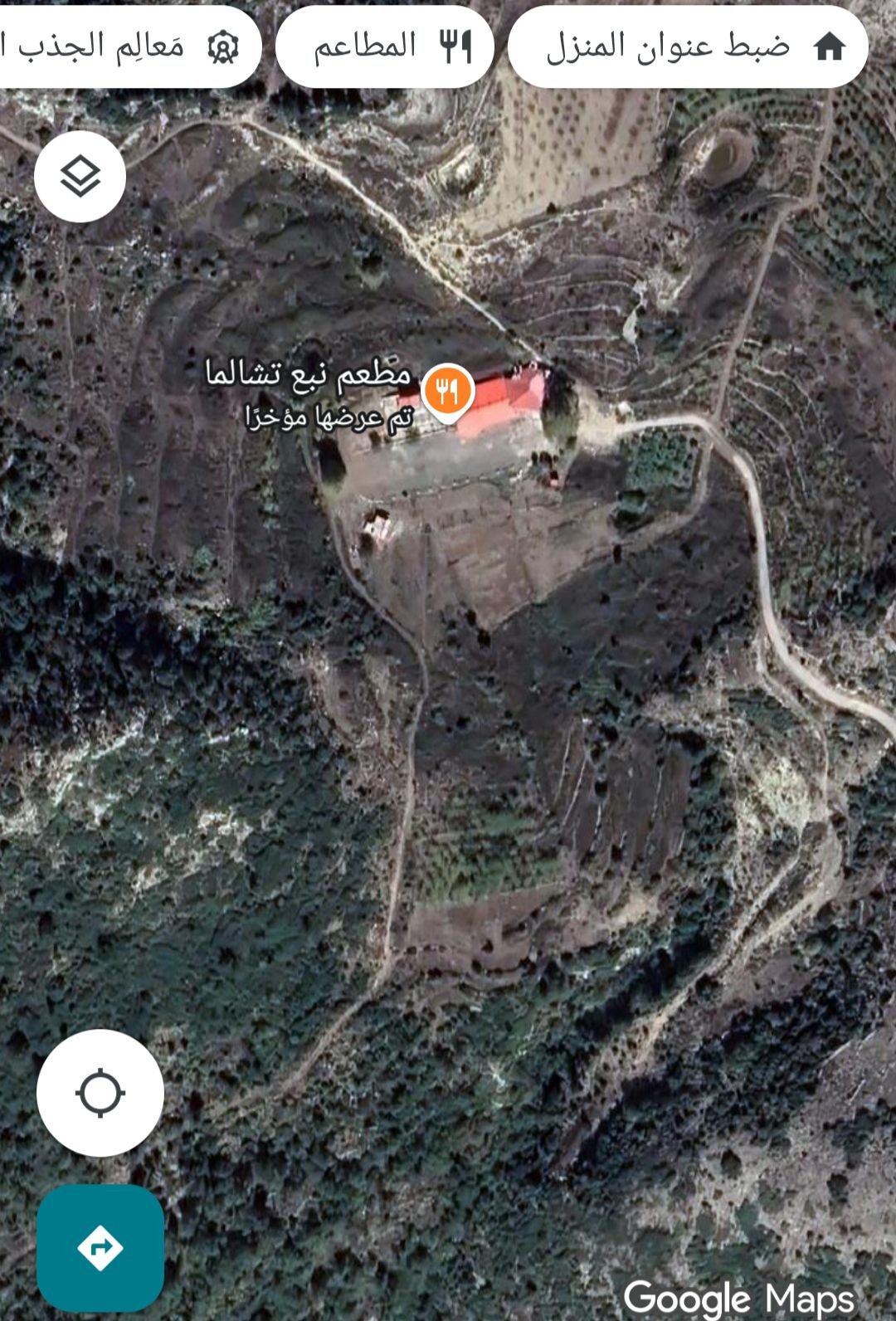This screenshot has width=896, height=1321.
Task: Center the map on my location
Action: [100, 1093]
